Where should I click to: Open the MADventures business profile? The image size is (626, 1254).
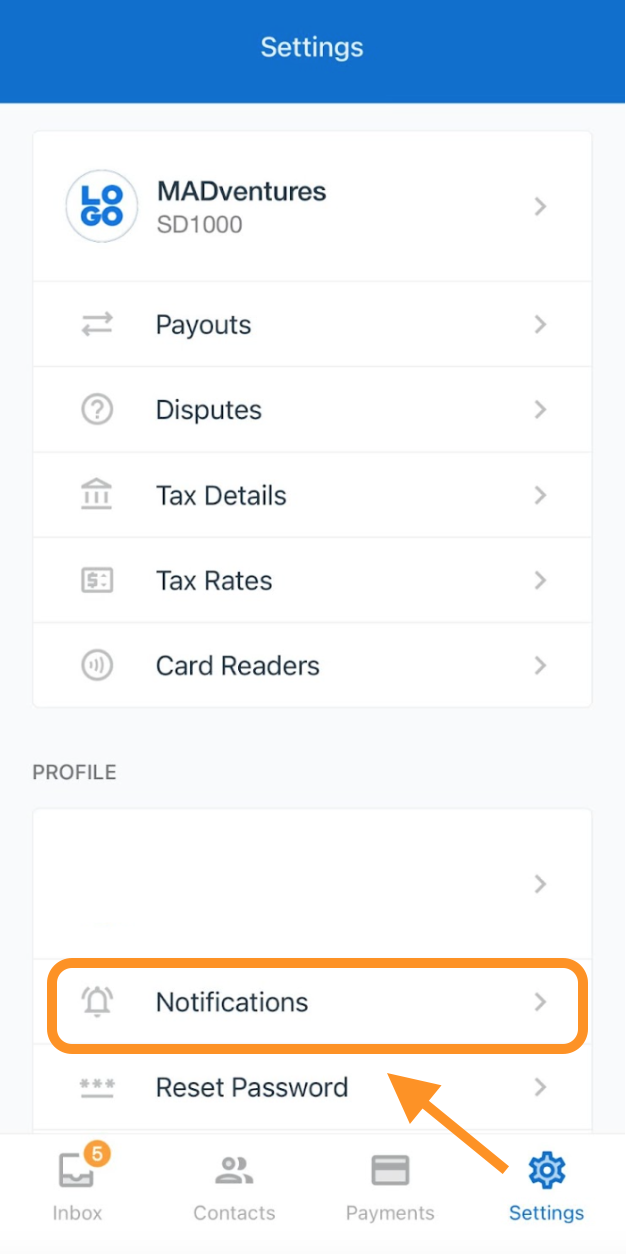(312, 207)
